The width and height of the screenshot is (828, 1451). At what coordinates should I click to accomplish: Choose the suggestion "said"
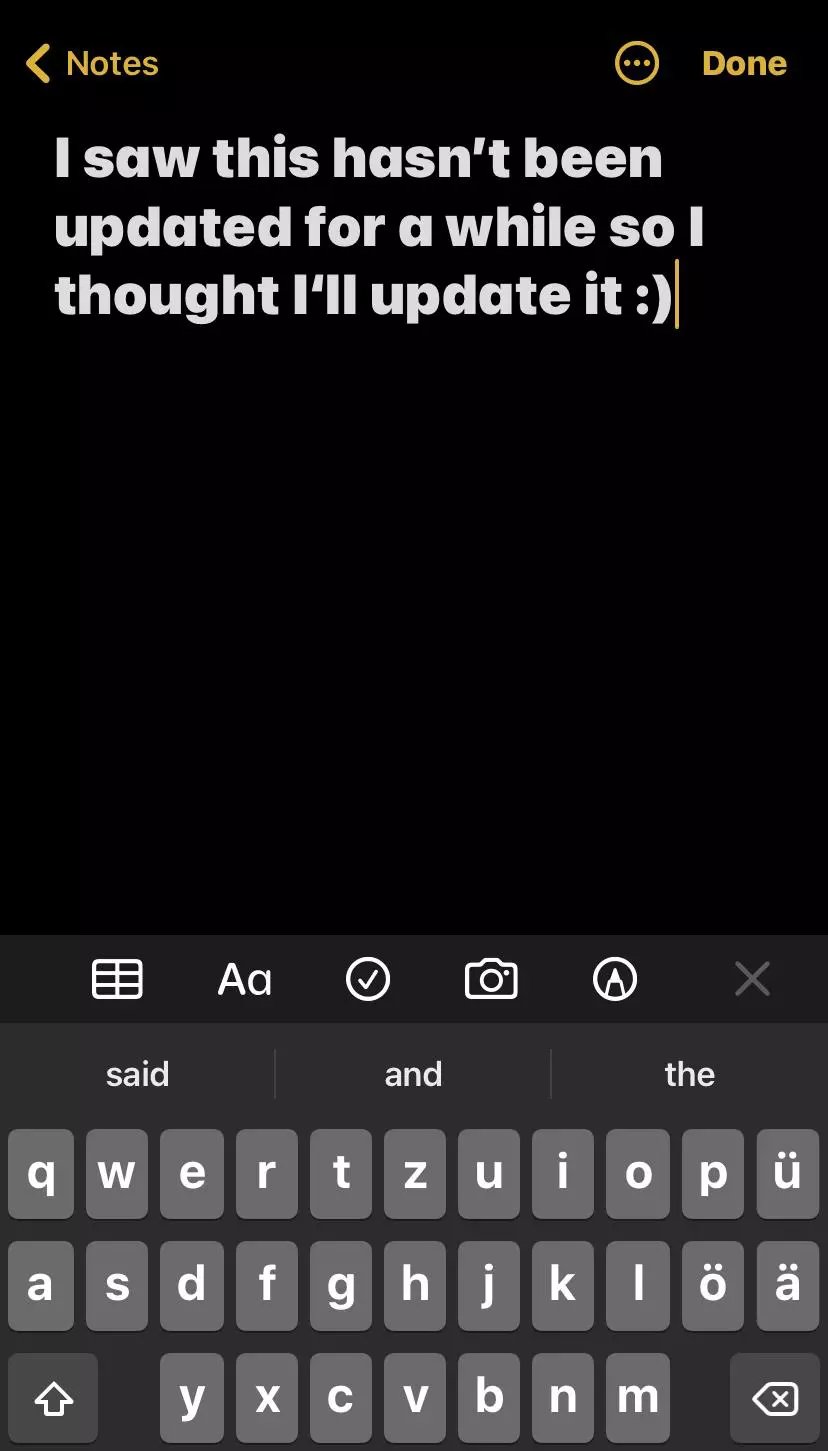tap(138, 1074)
